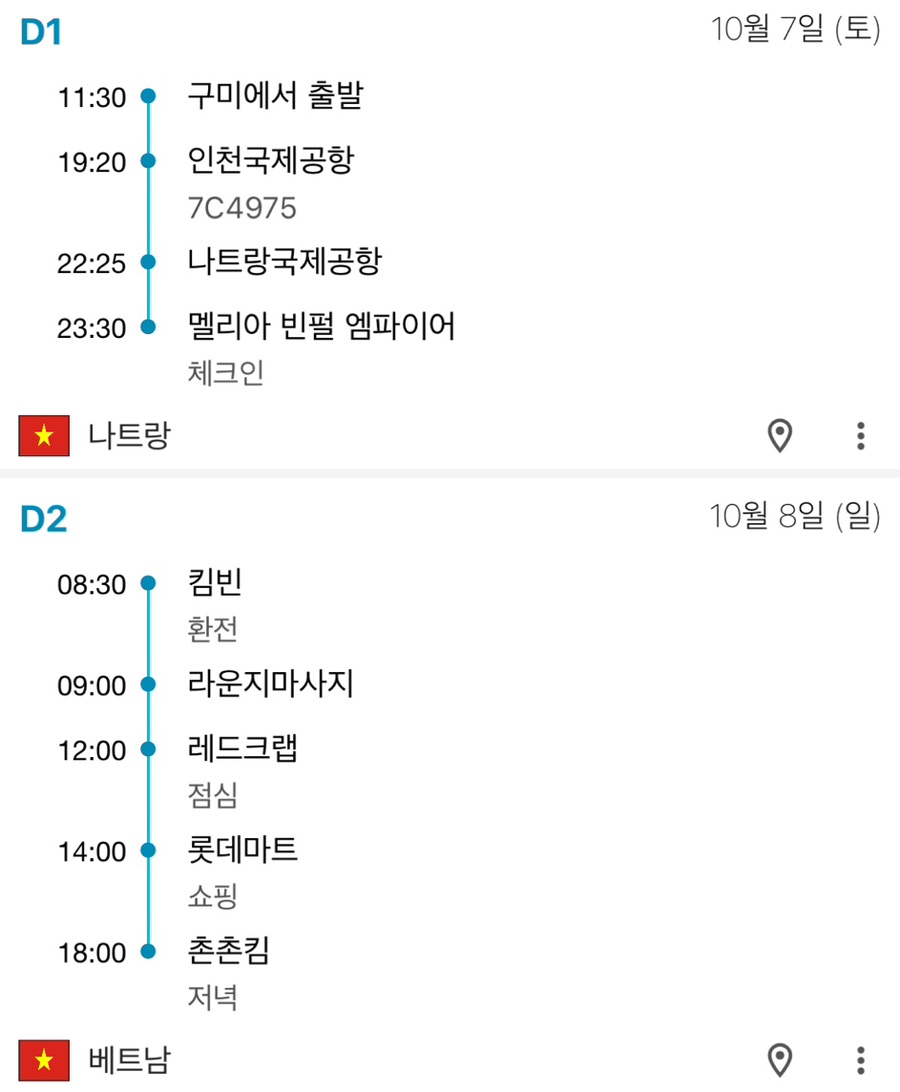This screenshot has height=1092, width=900.
Task: Open the 인천국제공항 flight entry
Action: (x=270, y=161)
